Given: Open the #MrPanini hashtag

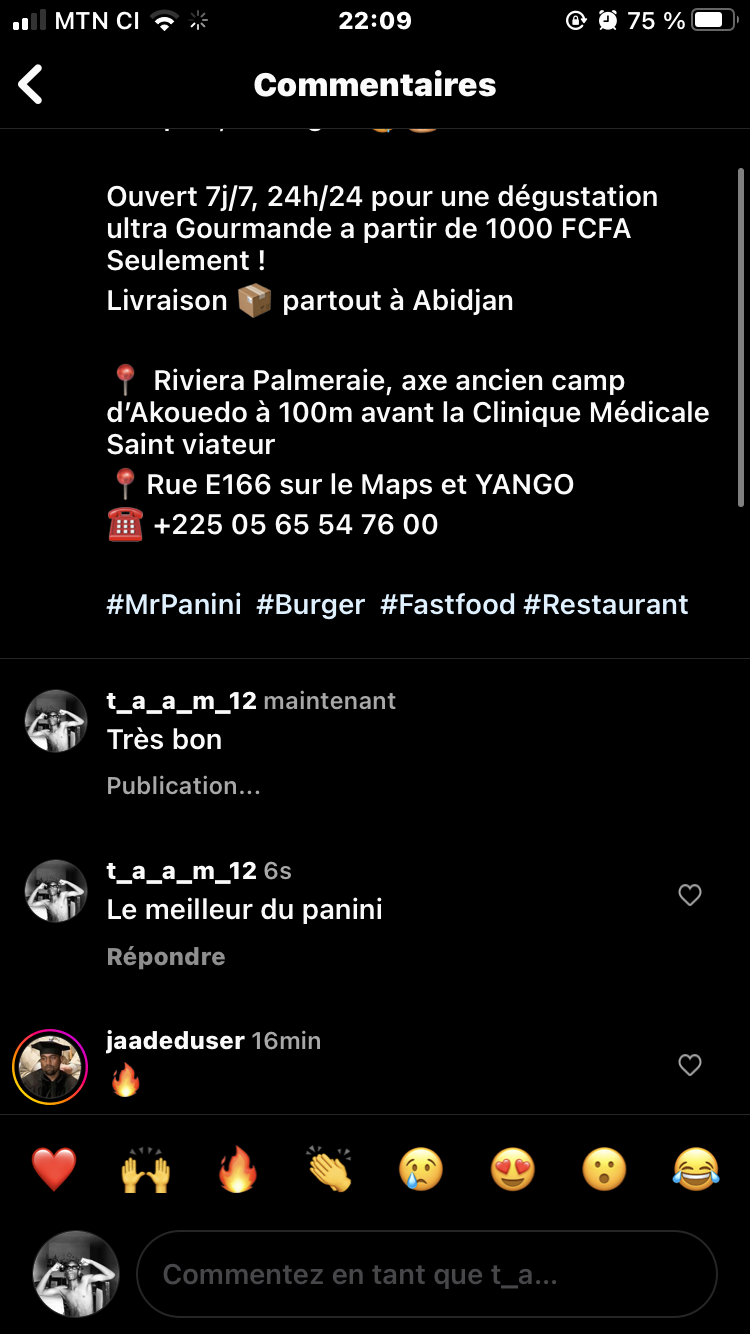Looking at the screenshot, I should tap(174, 604).
